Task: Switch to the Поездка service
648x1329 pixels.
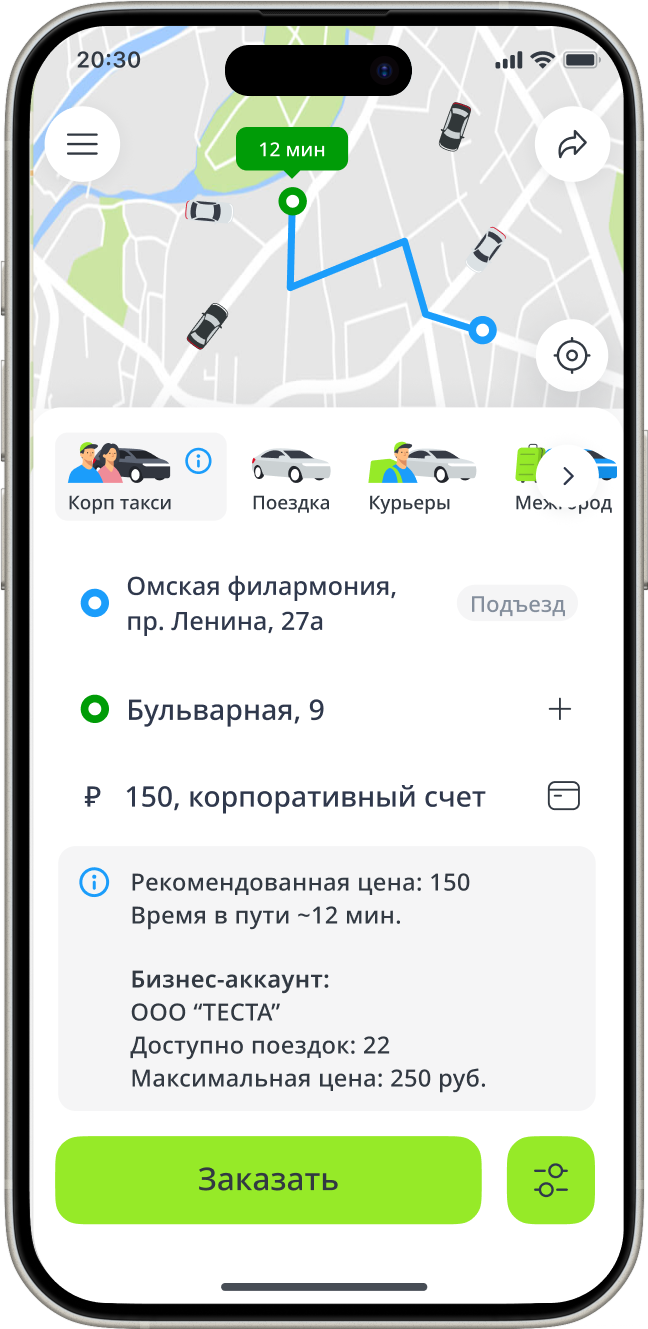Action: click(x=291, y=478)
